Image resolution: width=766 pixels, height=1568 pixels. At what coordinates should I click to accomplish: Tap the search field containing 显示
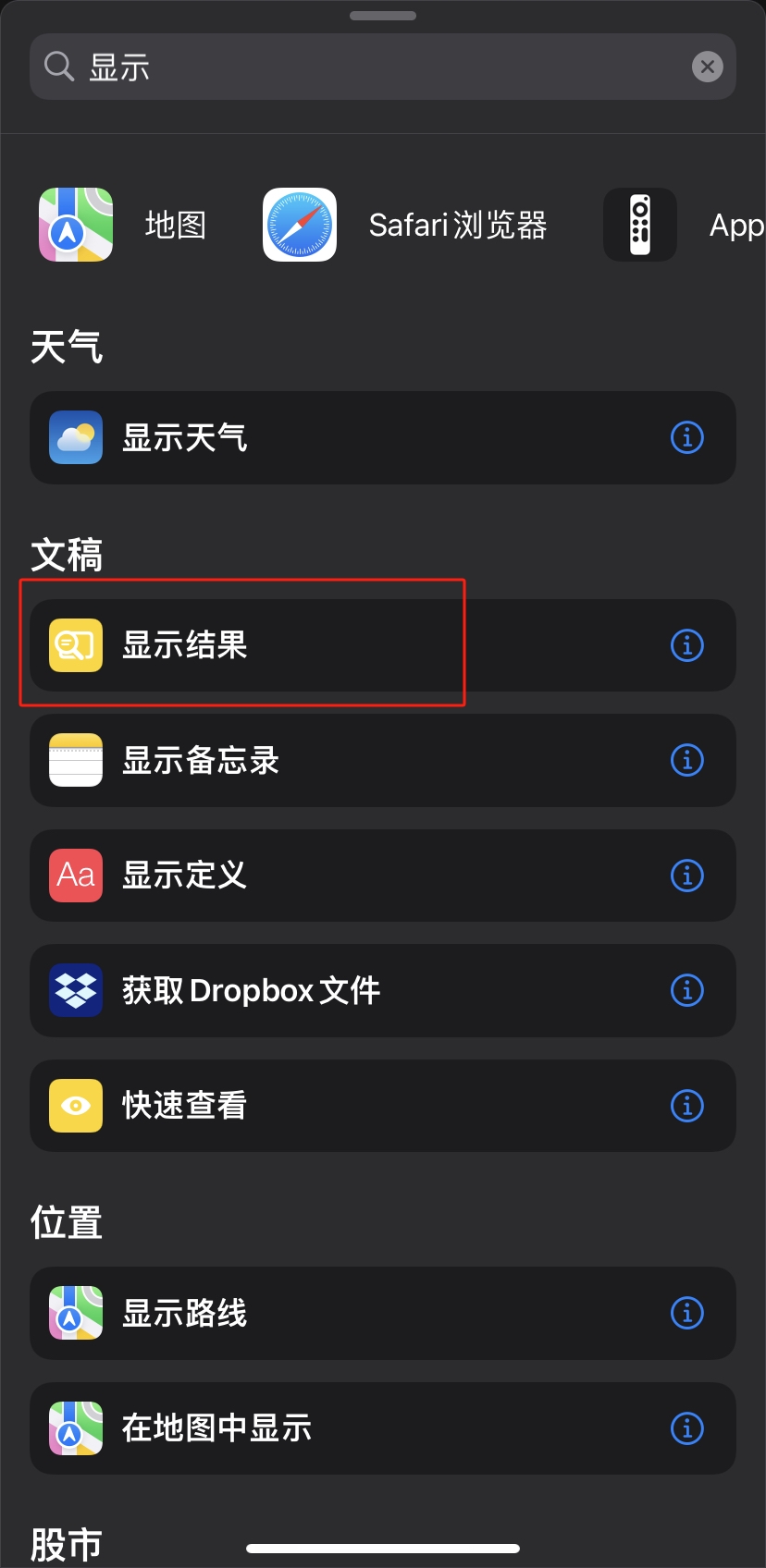pos(370,67)
